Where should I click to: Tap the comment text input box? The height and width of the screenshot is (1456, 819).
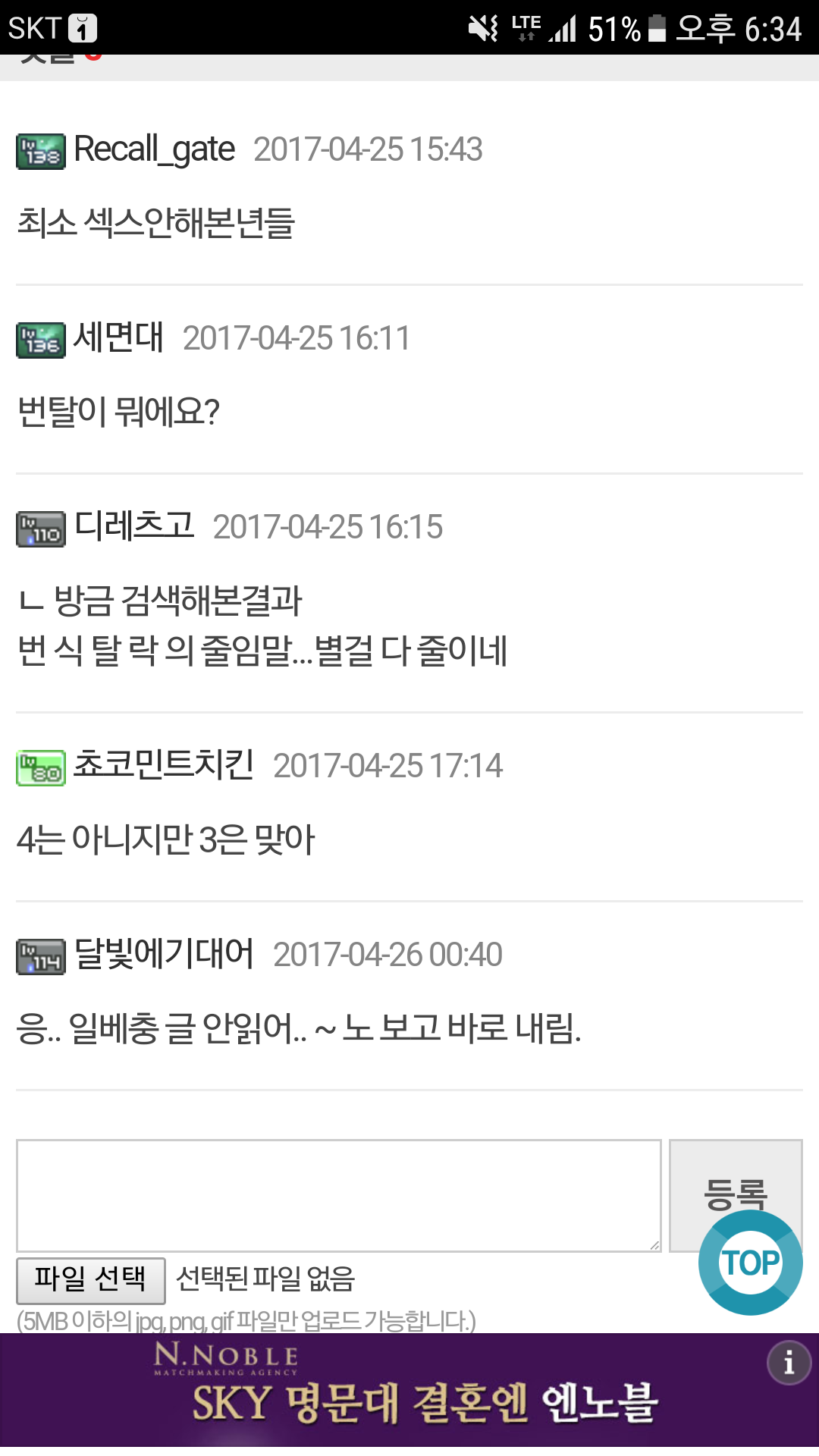pyautogui.click(x=338, y=1195)
